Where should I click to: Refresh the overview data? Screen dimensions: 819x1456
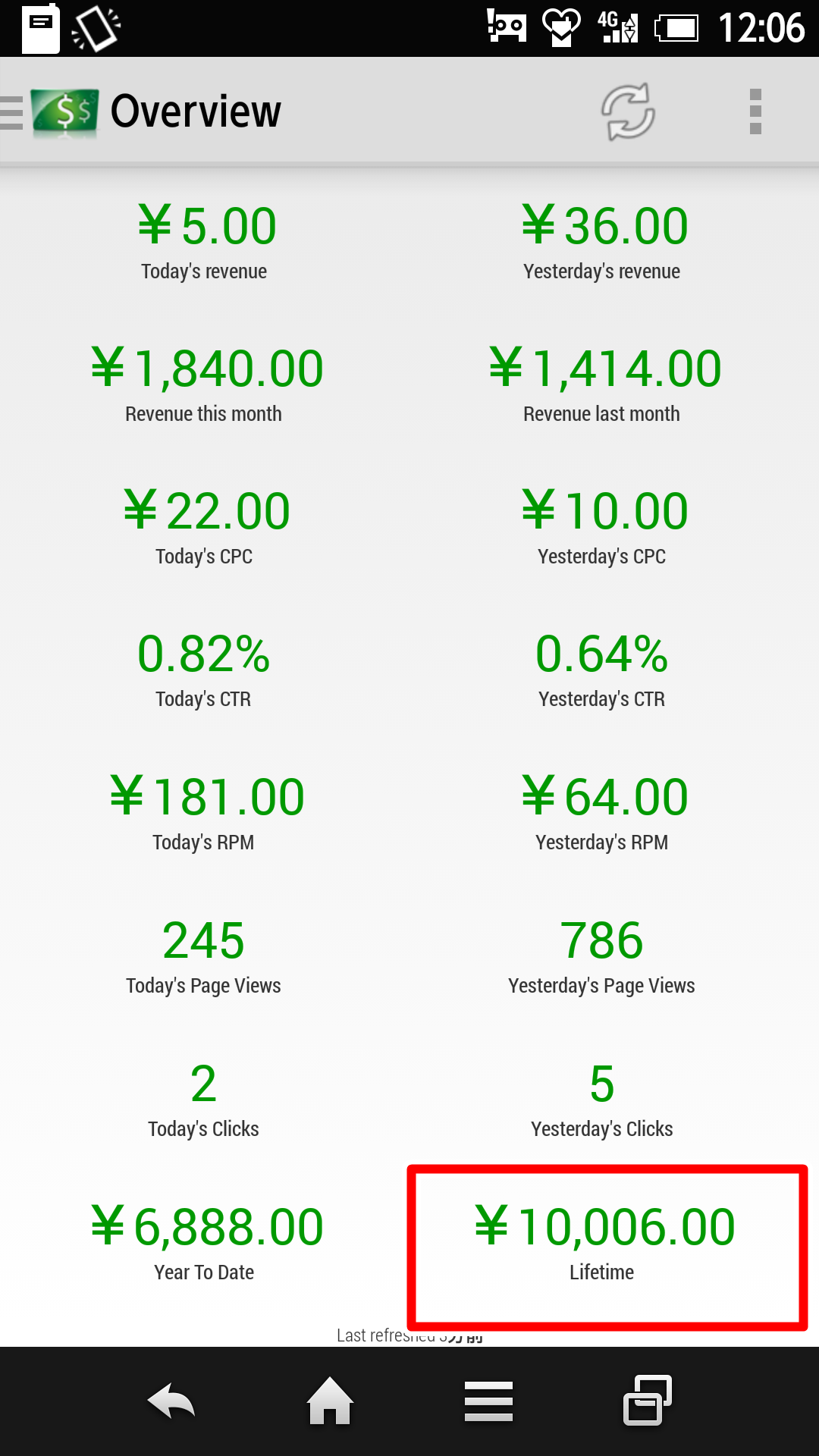point(628,111)
